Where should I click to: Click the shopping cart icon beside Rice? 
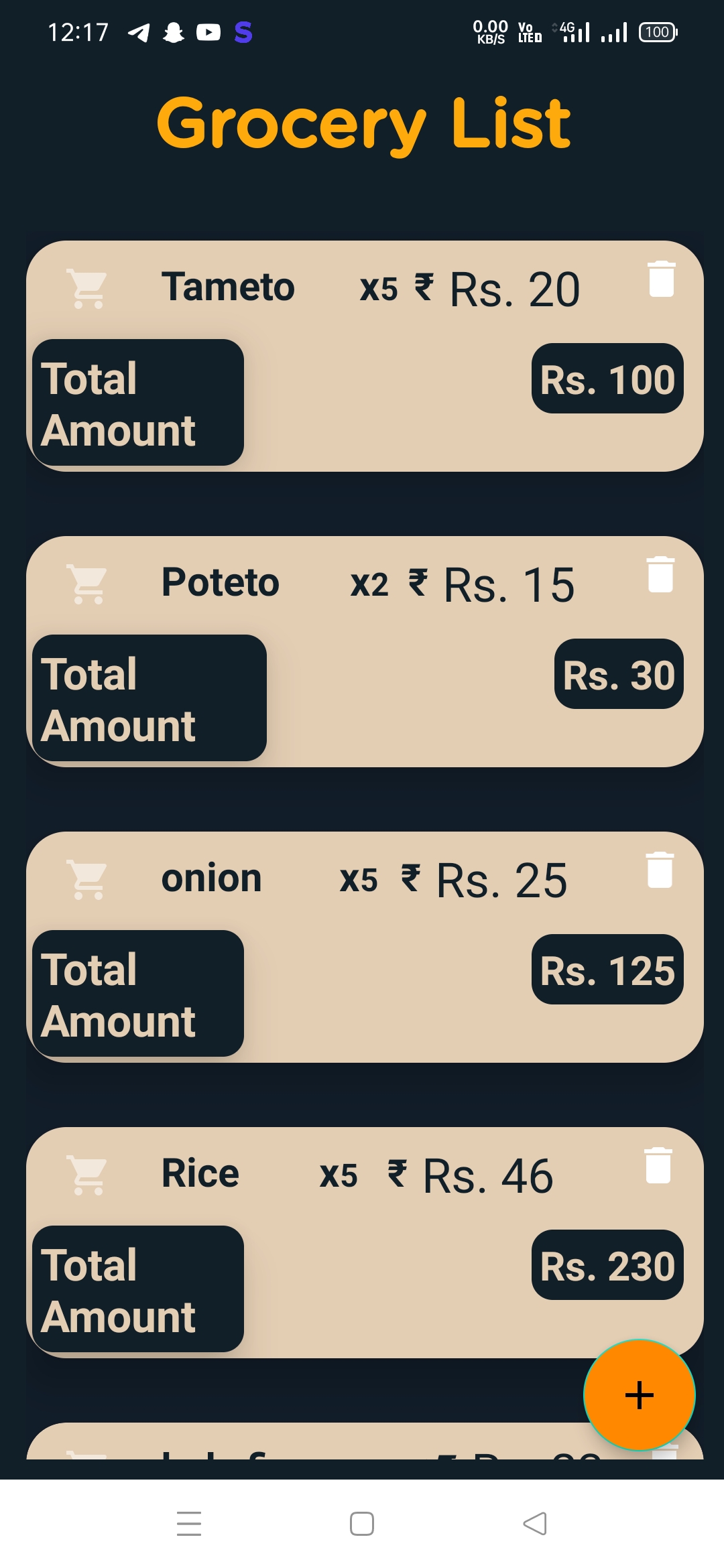85,1173
